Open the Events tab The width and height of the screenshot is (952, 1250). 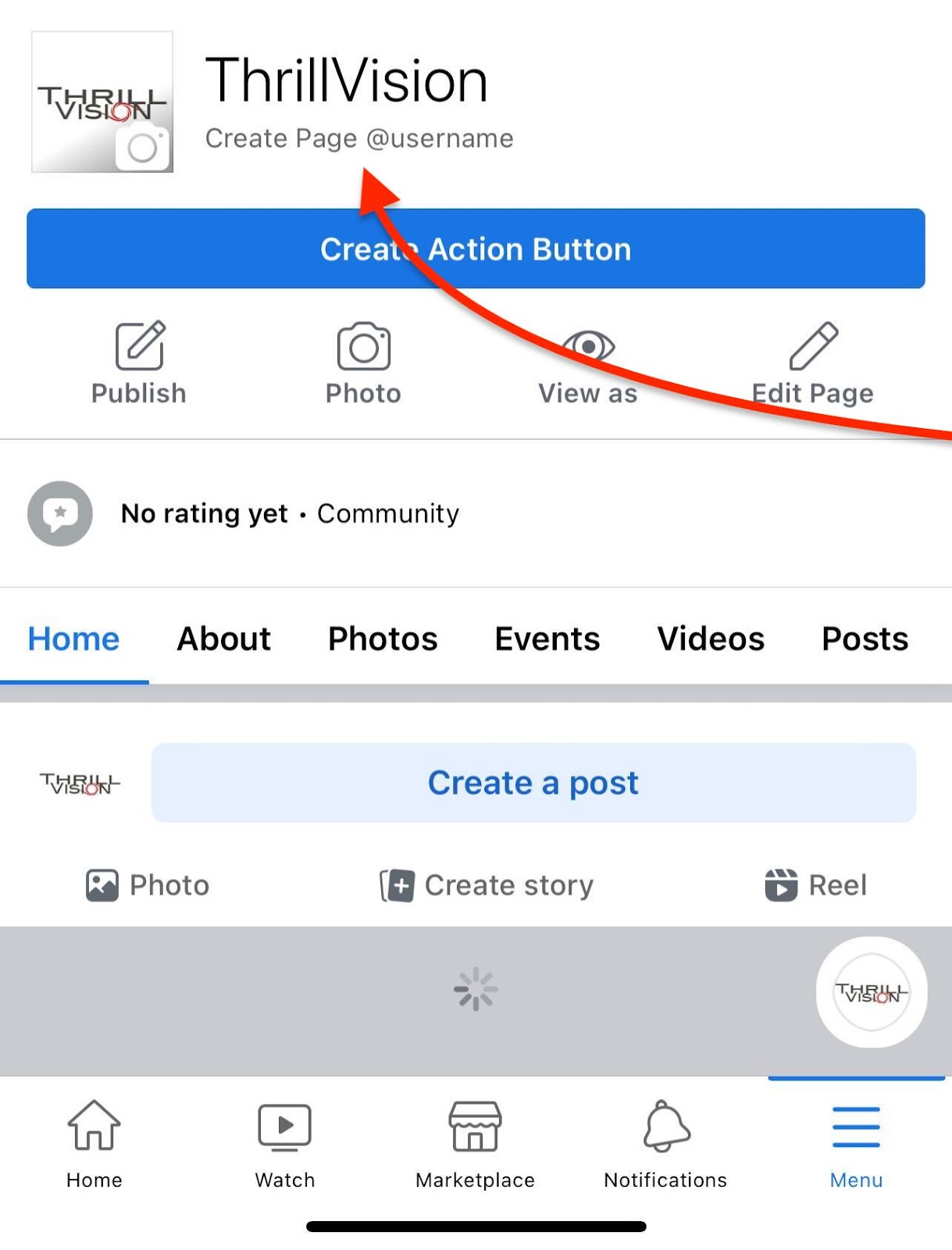(x=547, y=638)
